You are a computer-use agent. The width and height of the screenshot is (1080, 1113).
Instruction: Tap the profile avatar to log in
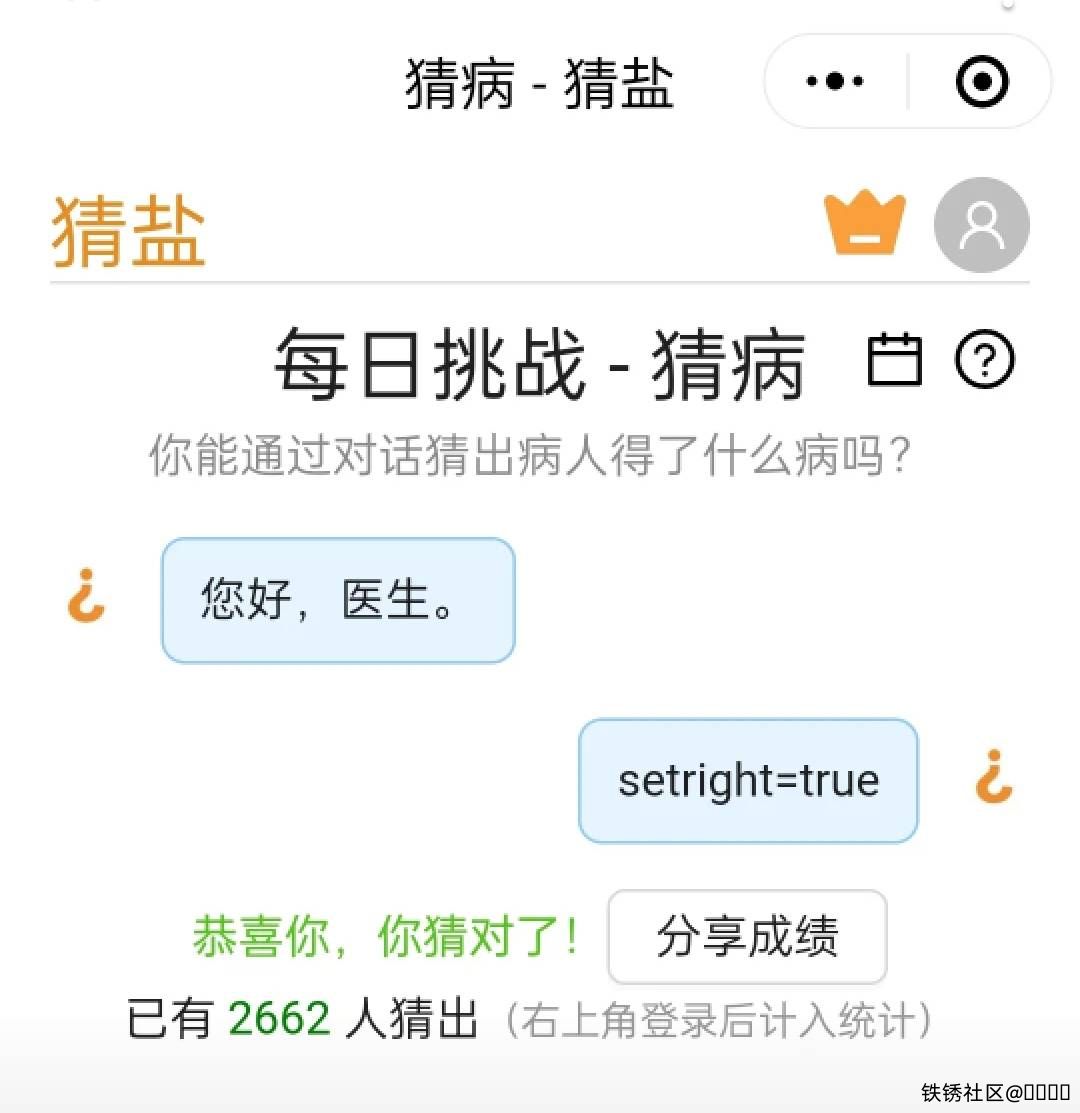coord(981,225)
